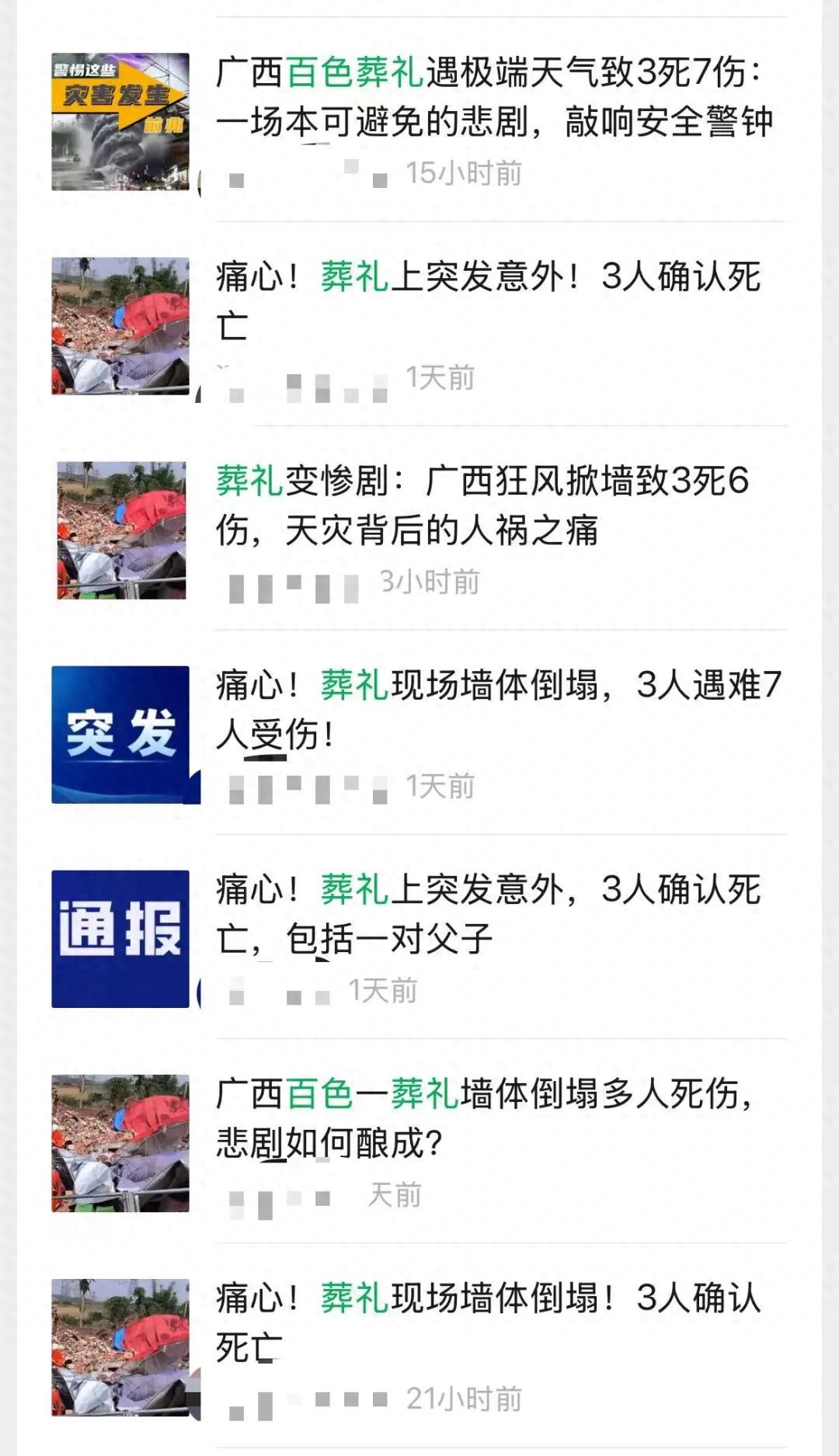View the article mentioning 包括一对父子
The width and height of the screenshot is (839, 1456).
pyautogui.click(x=488, y=914)
